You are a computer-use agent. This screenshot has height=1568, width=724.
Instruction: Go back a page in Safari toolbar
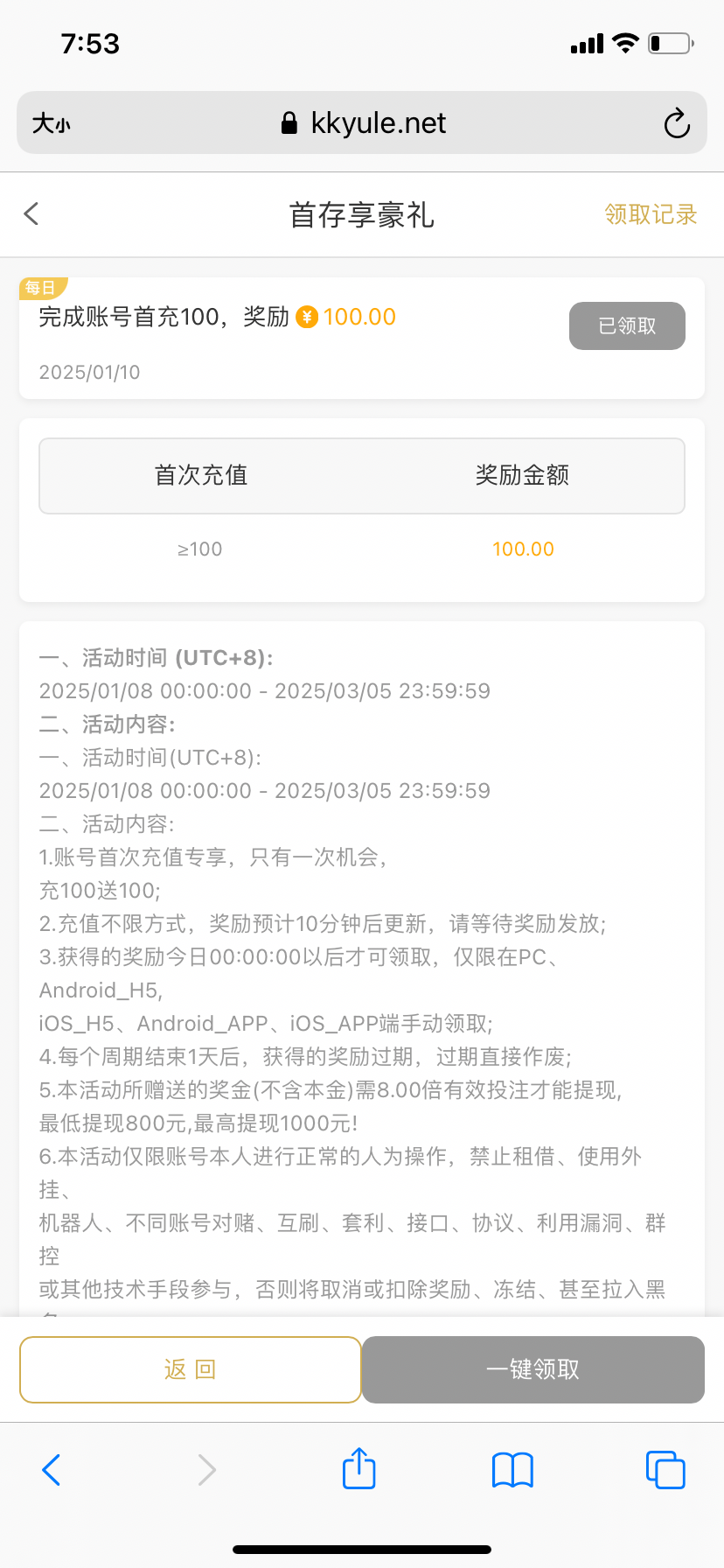(x=52, y=1469)
